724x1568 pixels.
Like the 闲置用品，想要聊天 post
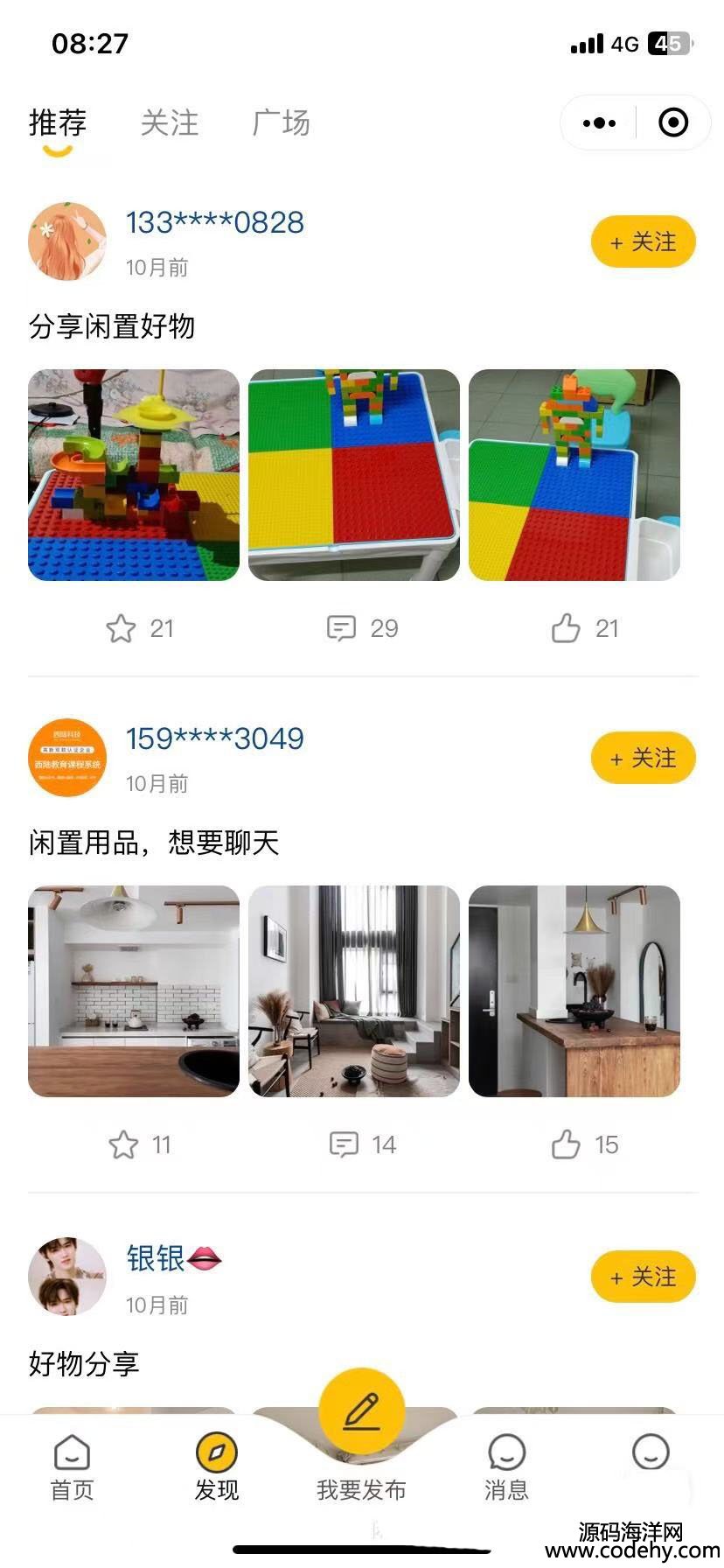tap(566, 1144)
